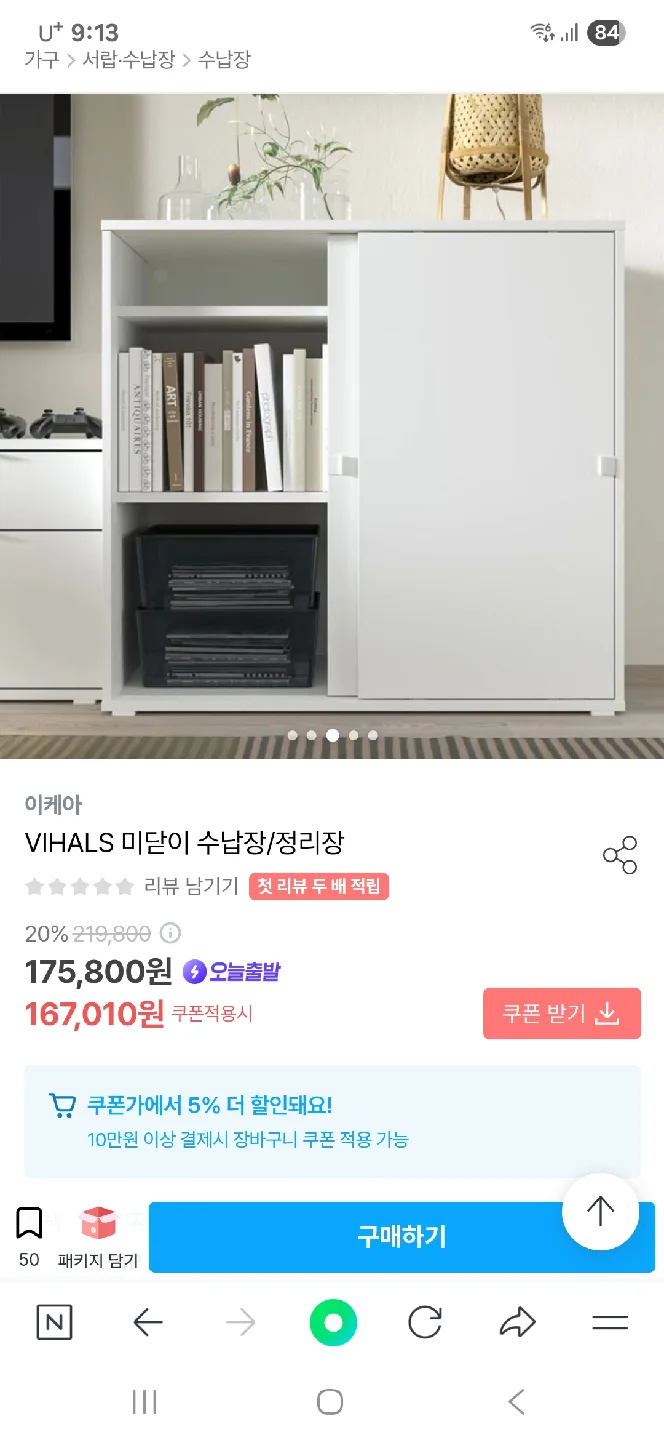Open recent apps from system bar
The image size is (664, 1440).
pos(145,1402)
